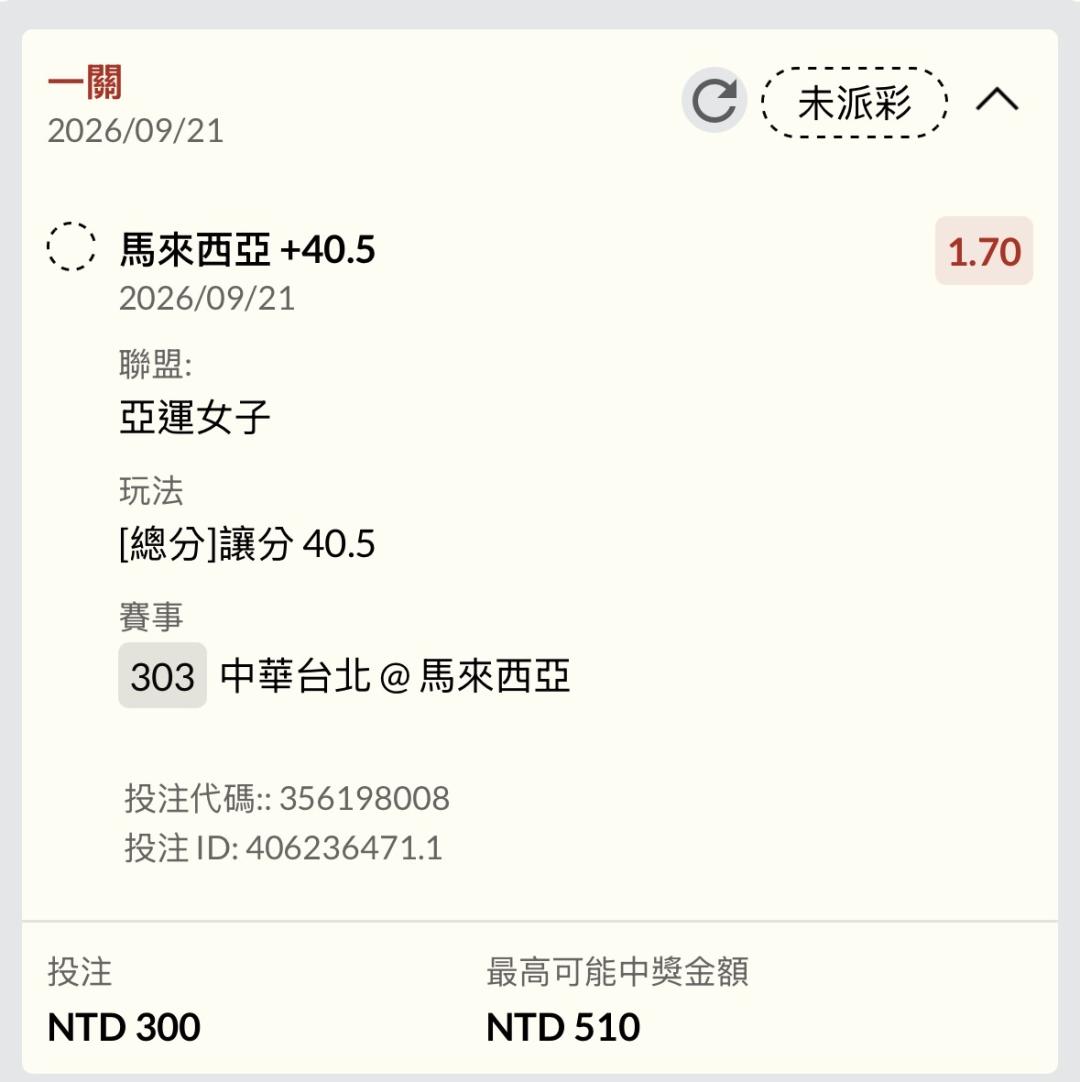Collapse the bet details with the up chevron
1080x1082 pixels.
pyautogui.click(x=996, y=99)
